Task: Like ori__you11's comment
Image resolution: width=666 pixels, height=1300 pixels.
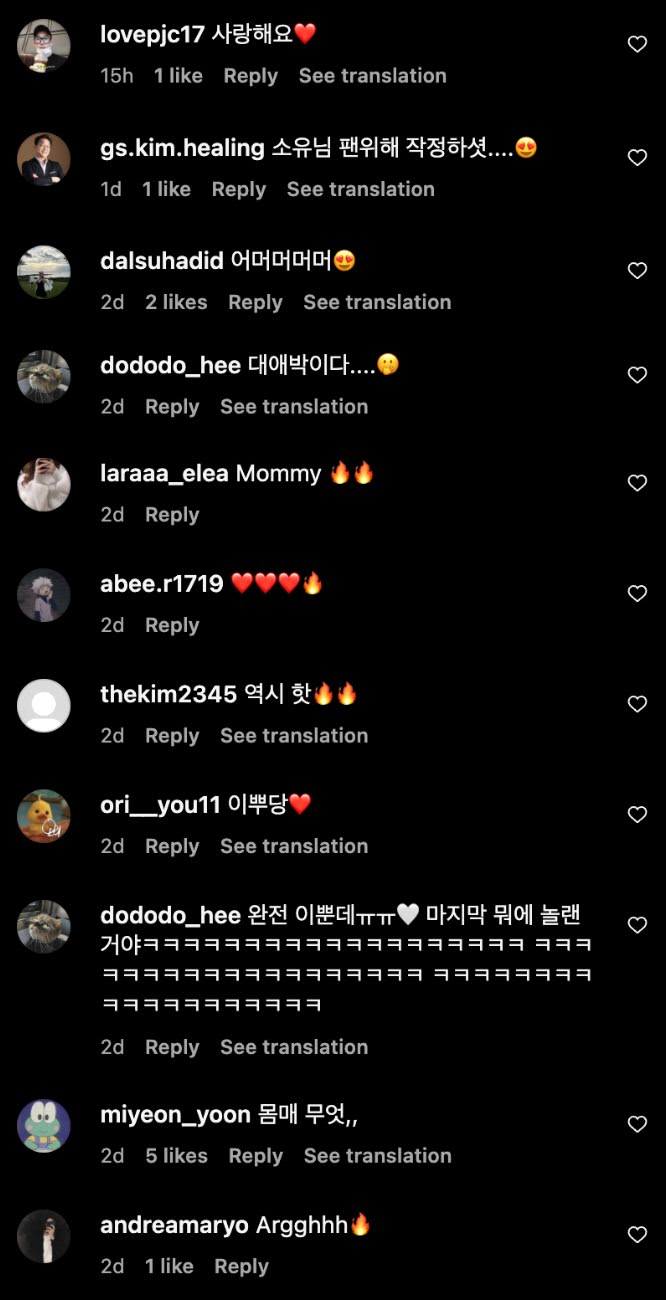Action: (x=637, y=815)
